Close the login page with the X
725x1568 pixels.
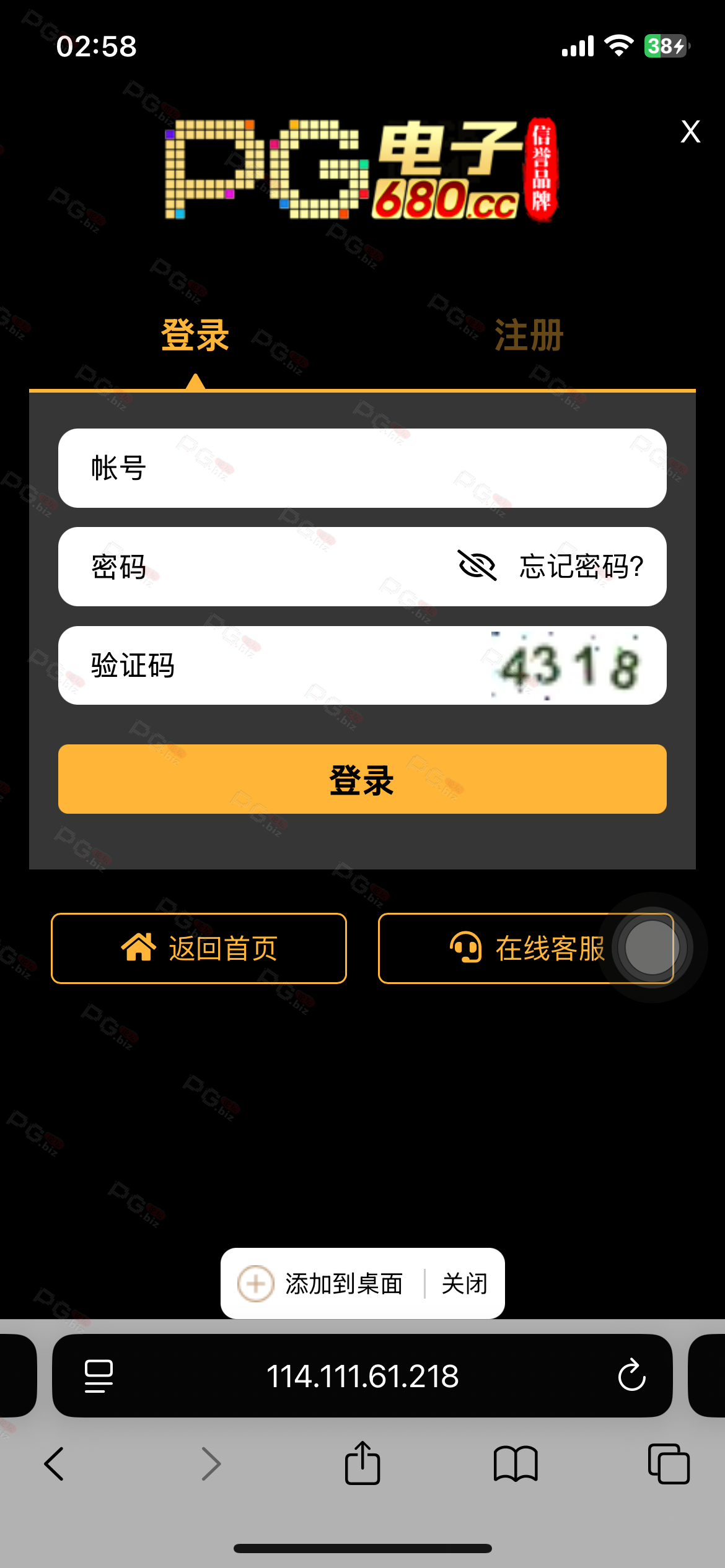690,131
